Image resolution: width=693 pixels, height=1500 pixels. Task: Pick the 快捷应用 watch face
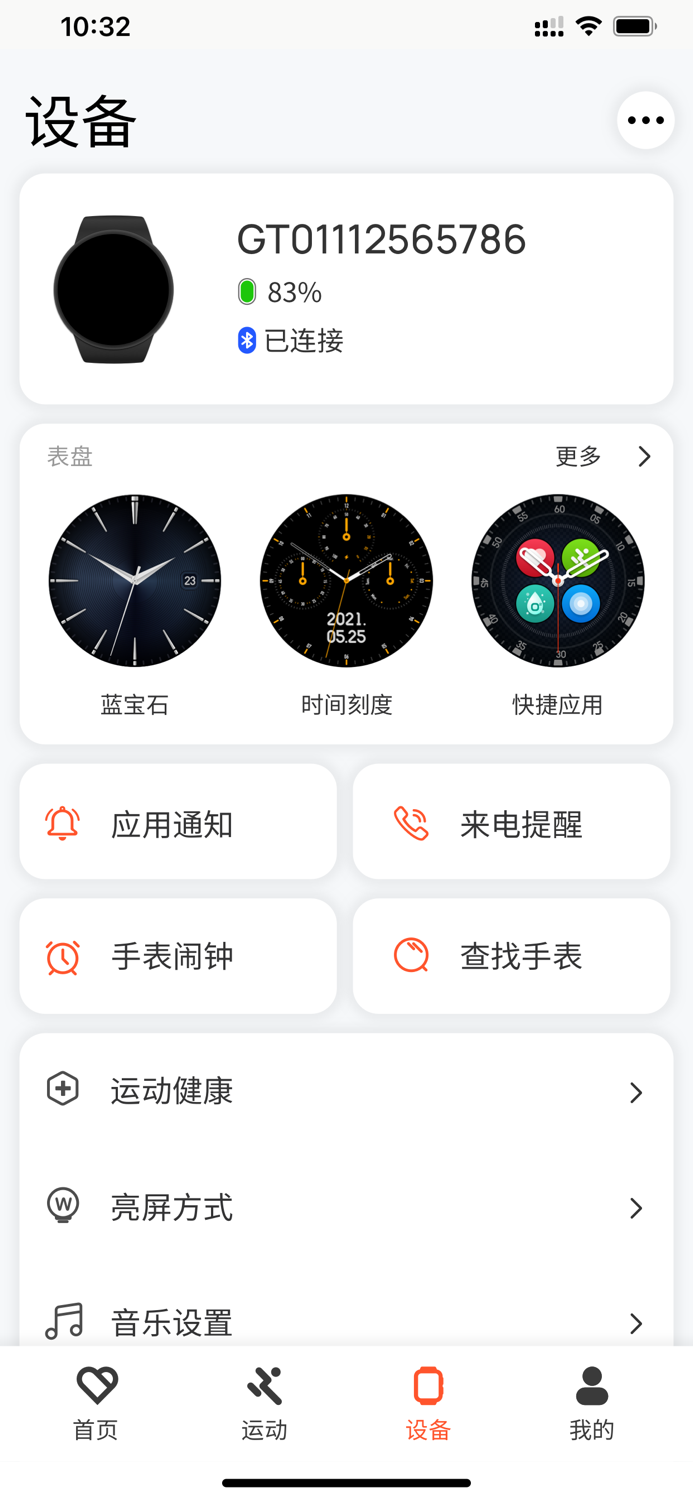point(557,581)
